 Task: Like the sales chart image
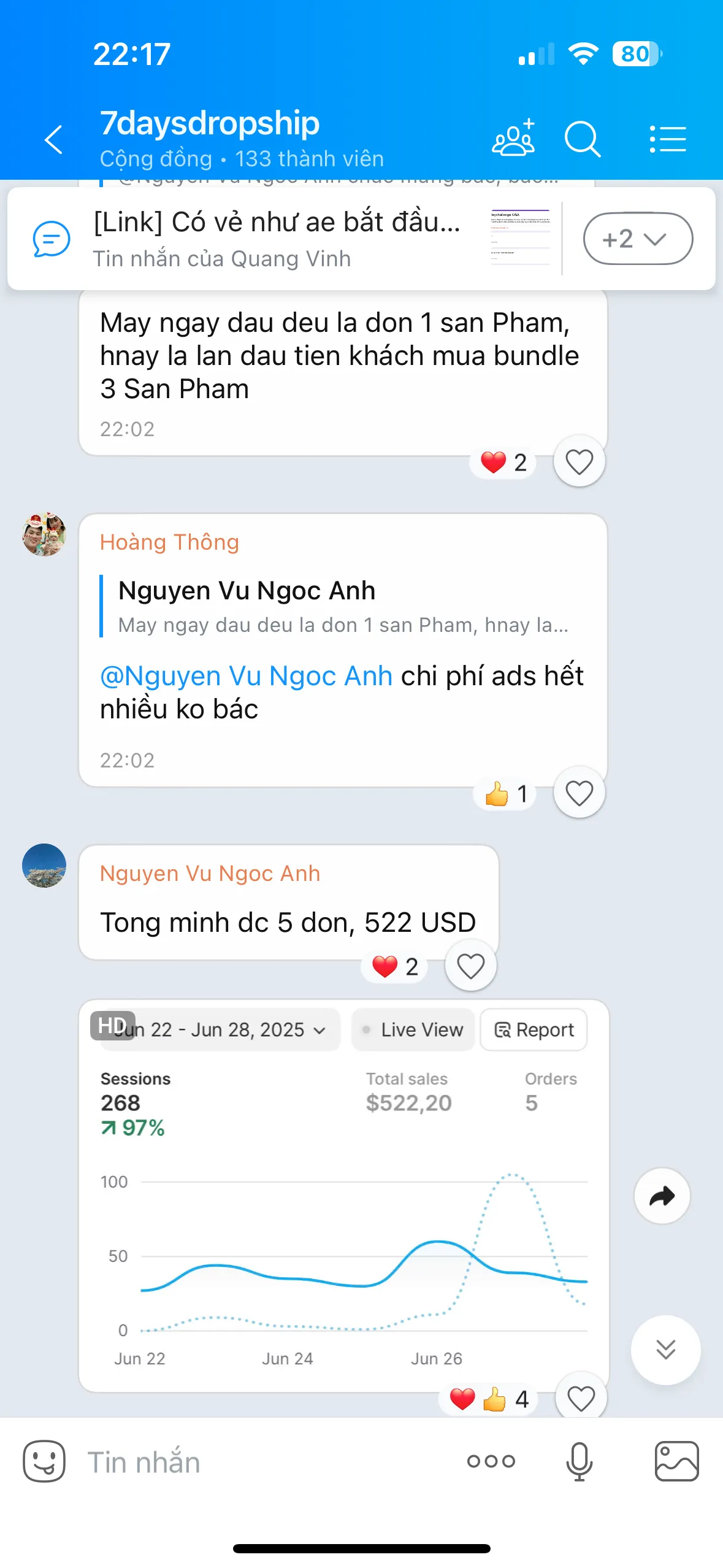(x=581, y=1399)
